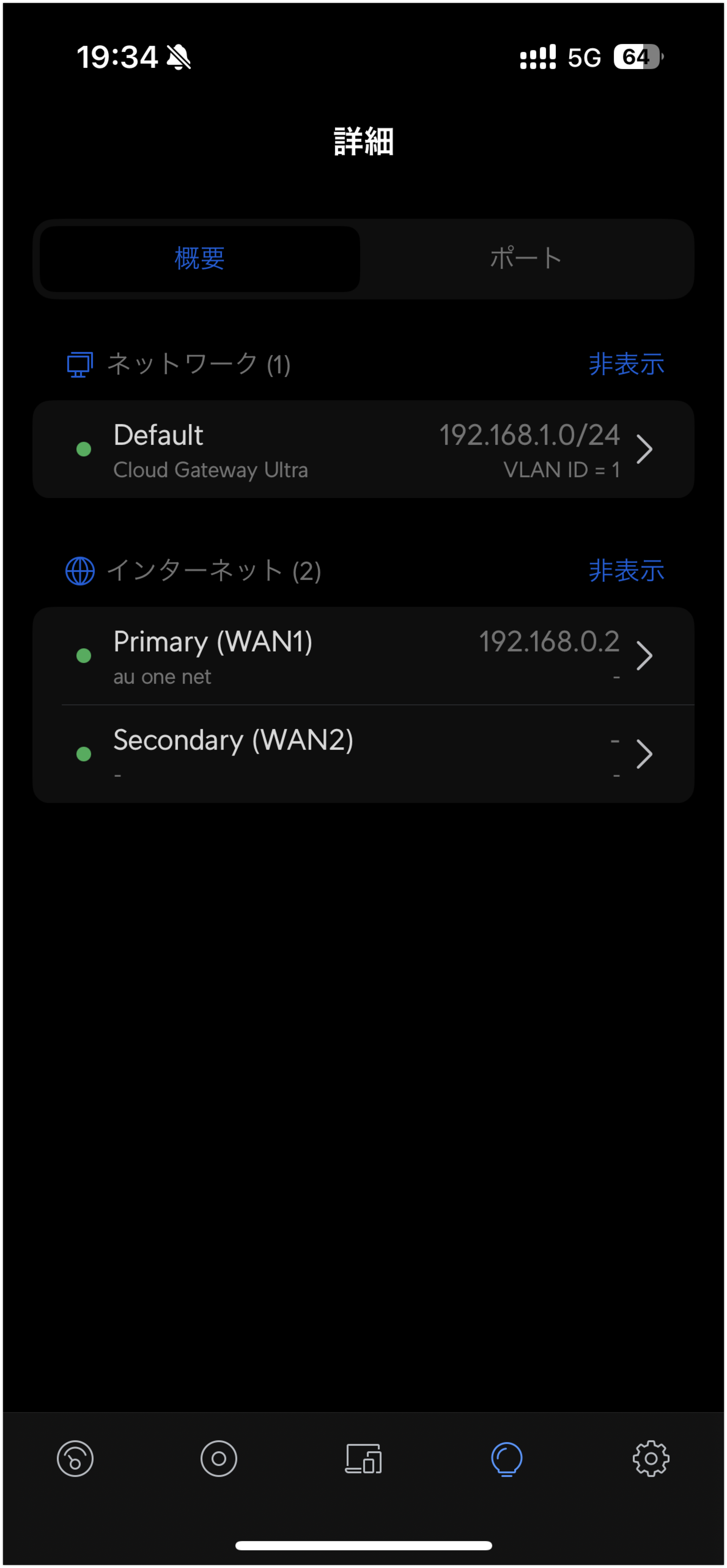
Task: Open Primary (WAN1) details
Action: pyautogui.click(x=363, y=656)
